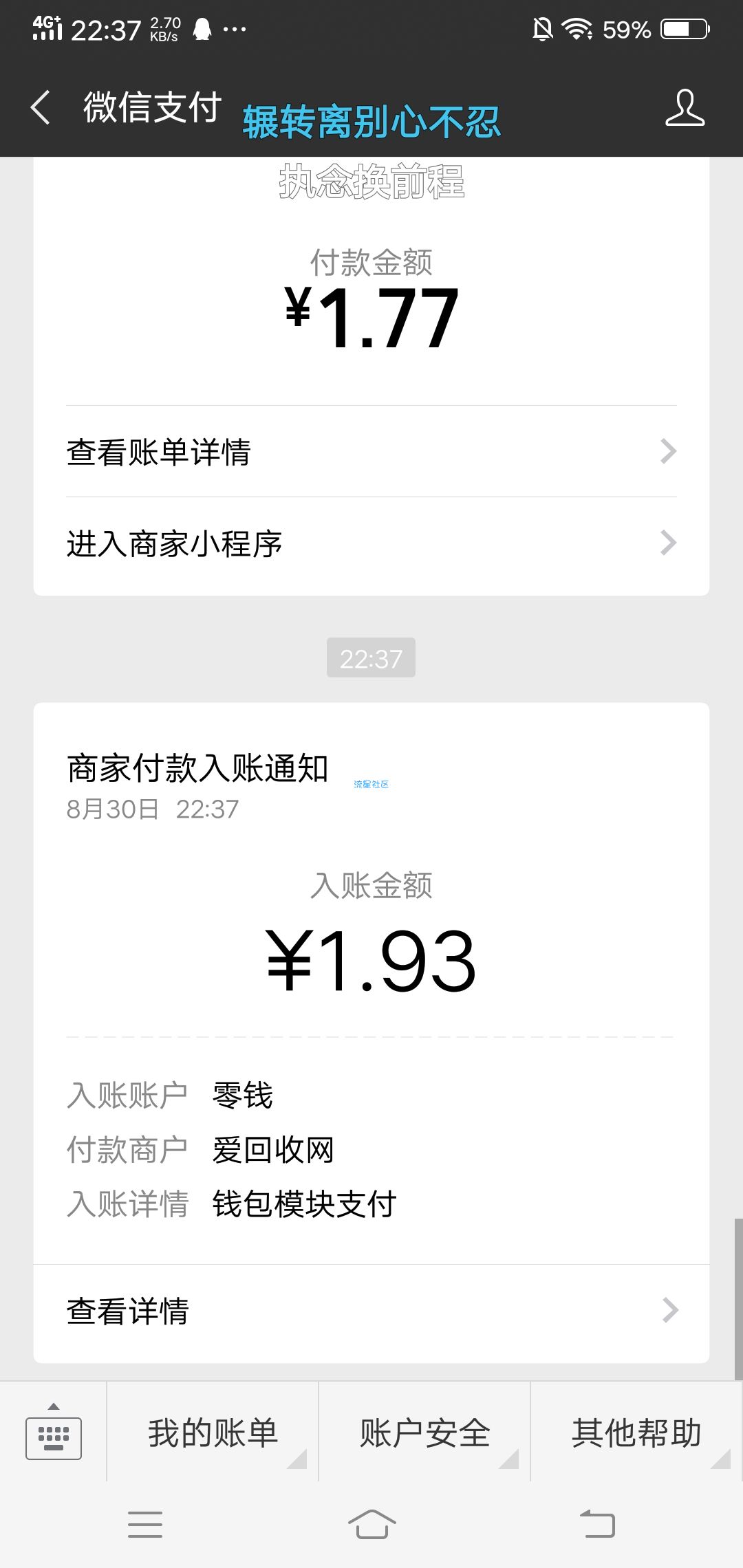Tap the system home button

point(371,1524)
